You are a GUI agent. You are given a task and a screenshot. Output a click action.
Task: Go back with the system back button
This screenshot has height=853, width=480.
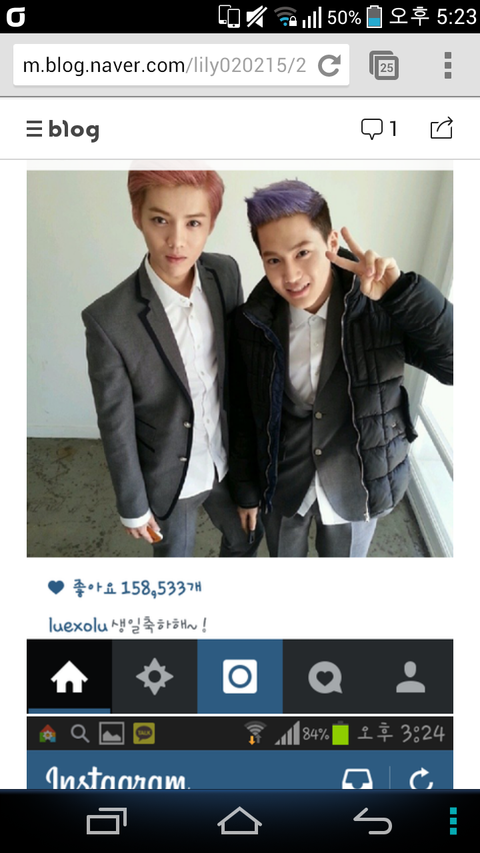pos(373,821)
